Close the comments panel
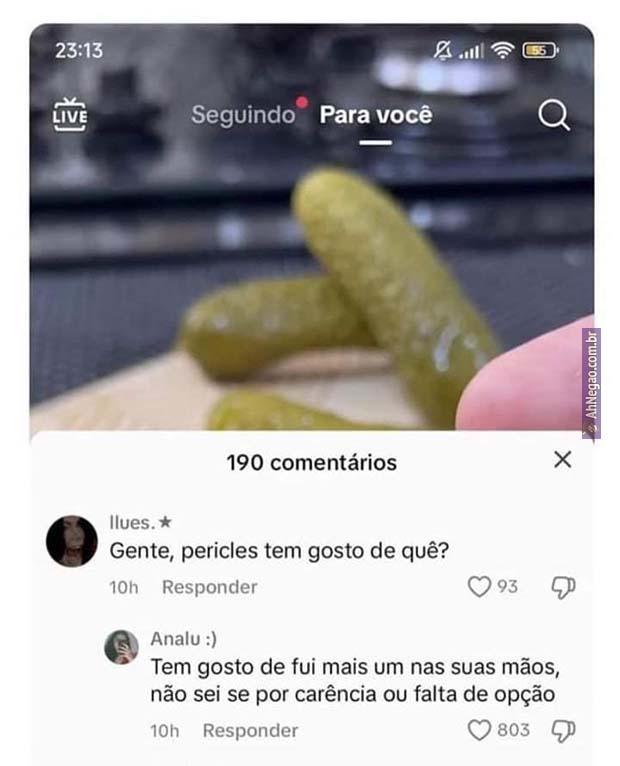Viewport: 620px width, 766px height. click(x=563, y=459)
